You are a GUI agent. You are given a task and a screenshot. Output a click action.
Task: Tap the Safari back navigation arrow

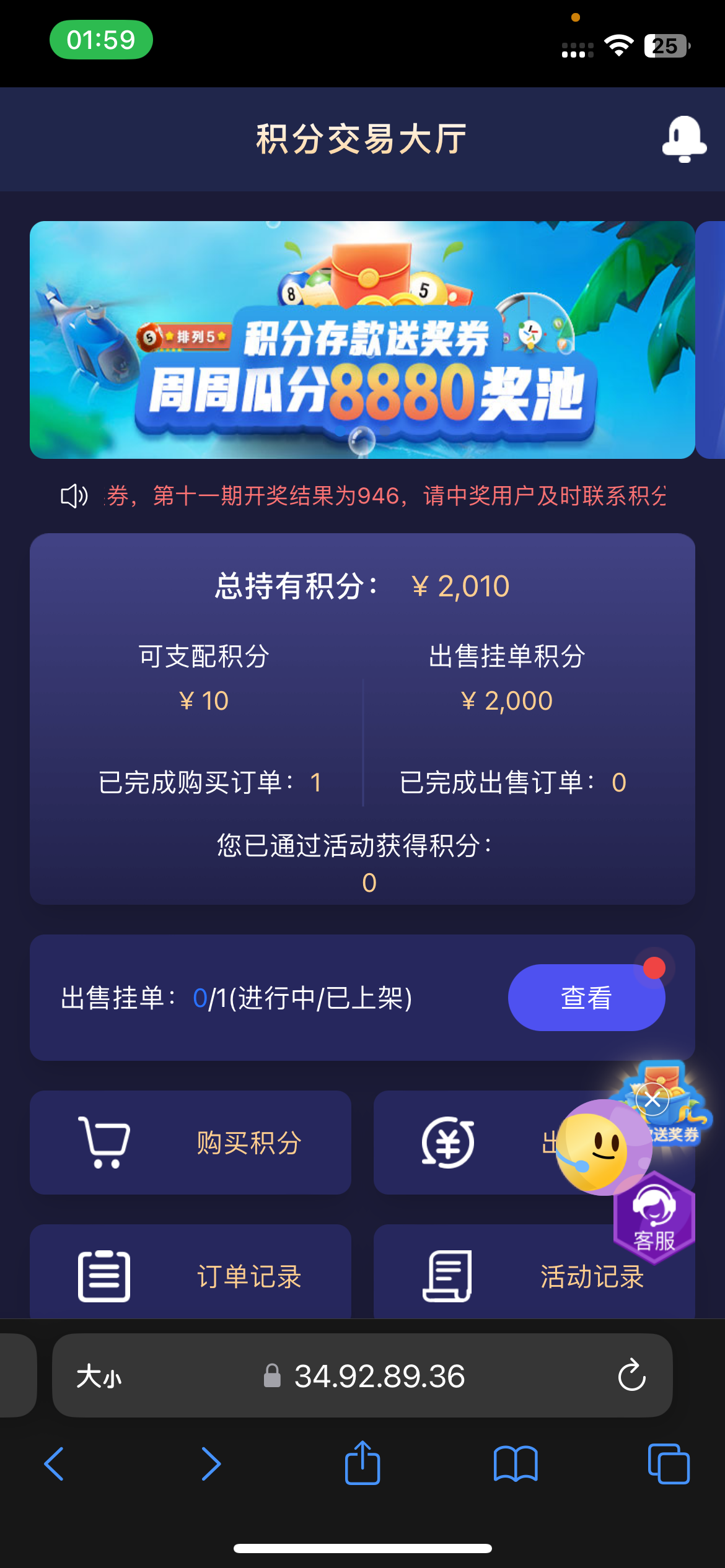[54, 1465]
